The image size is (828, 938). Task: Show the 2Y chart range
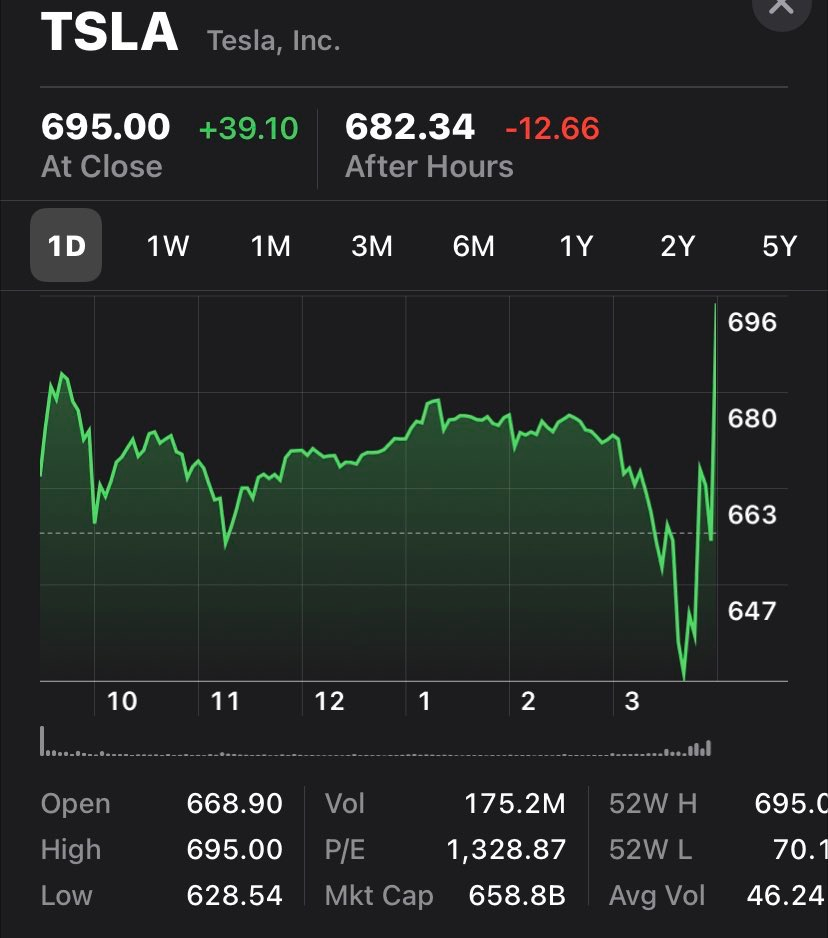(x=677, y=246)
